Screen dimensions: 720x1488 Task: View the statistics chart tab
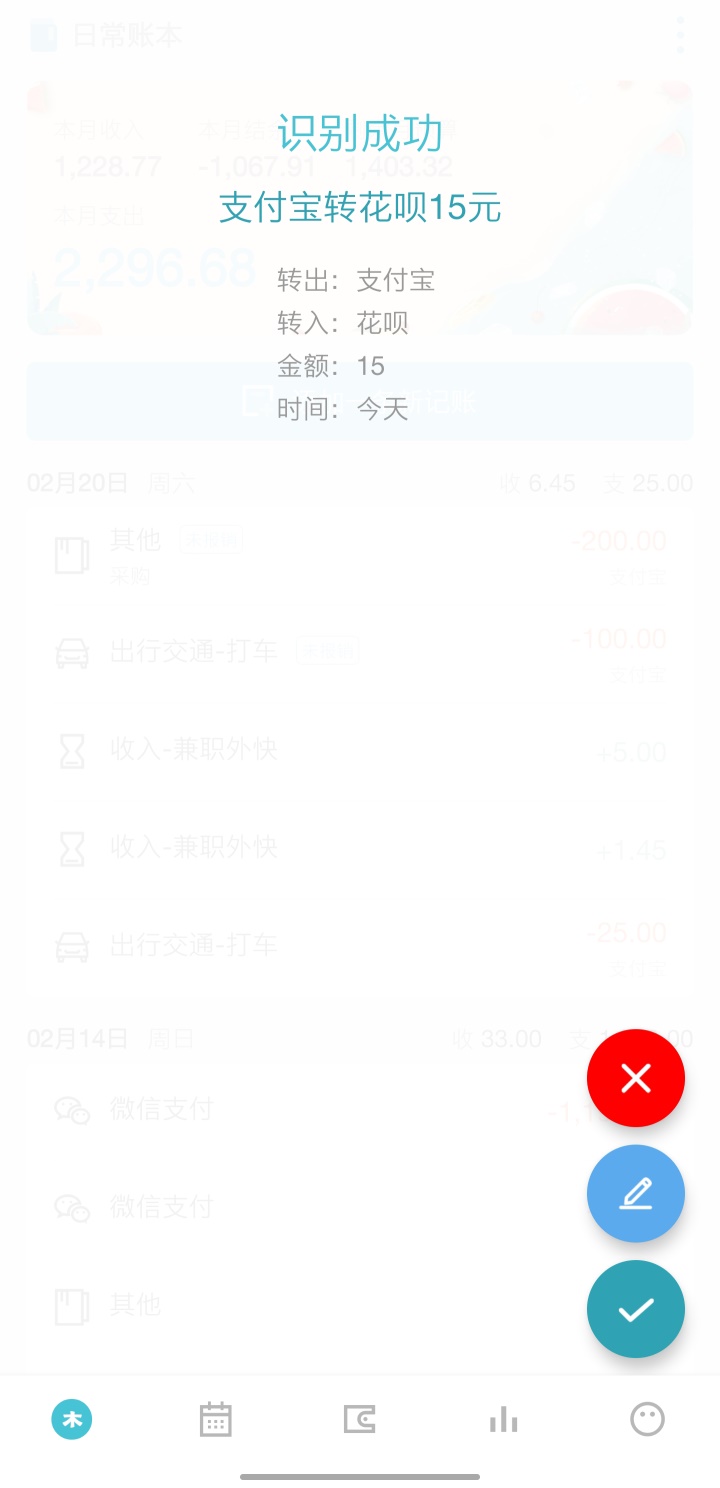pos(503,1419)
